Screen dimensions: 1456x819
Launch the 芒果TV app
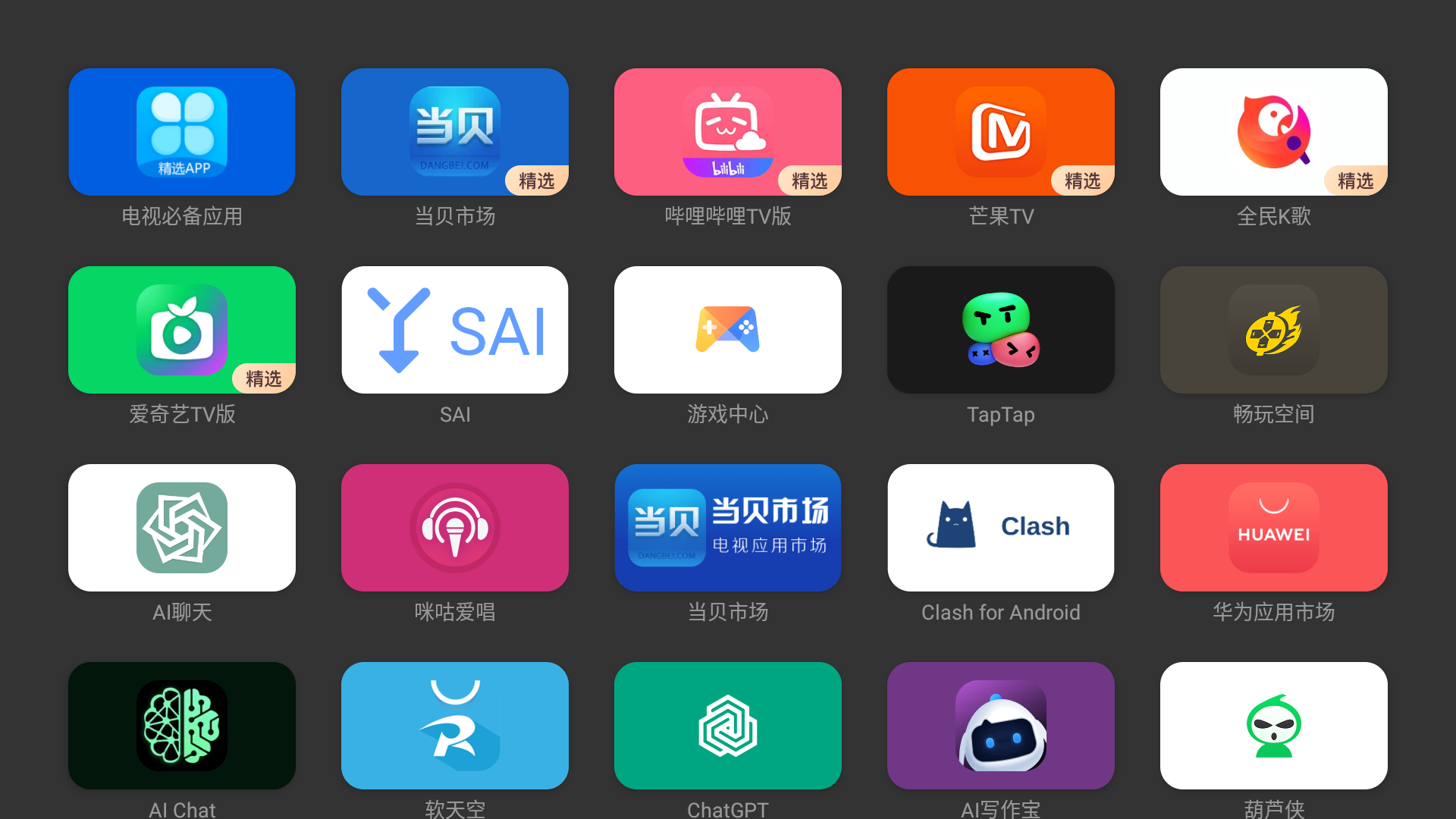point(1001,132)
